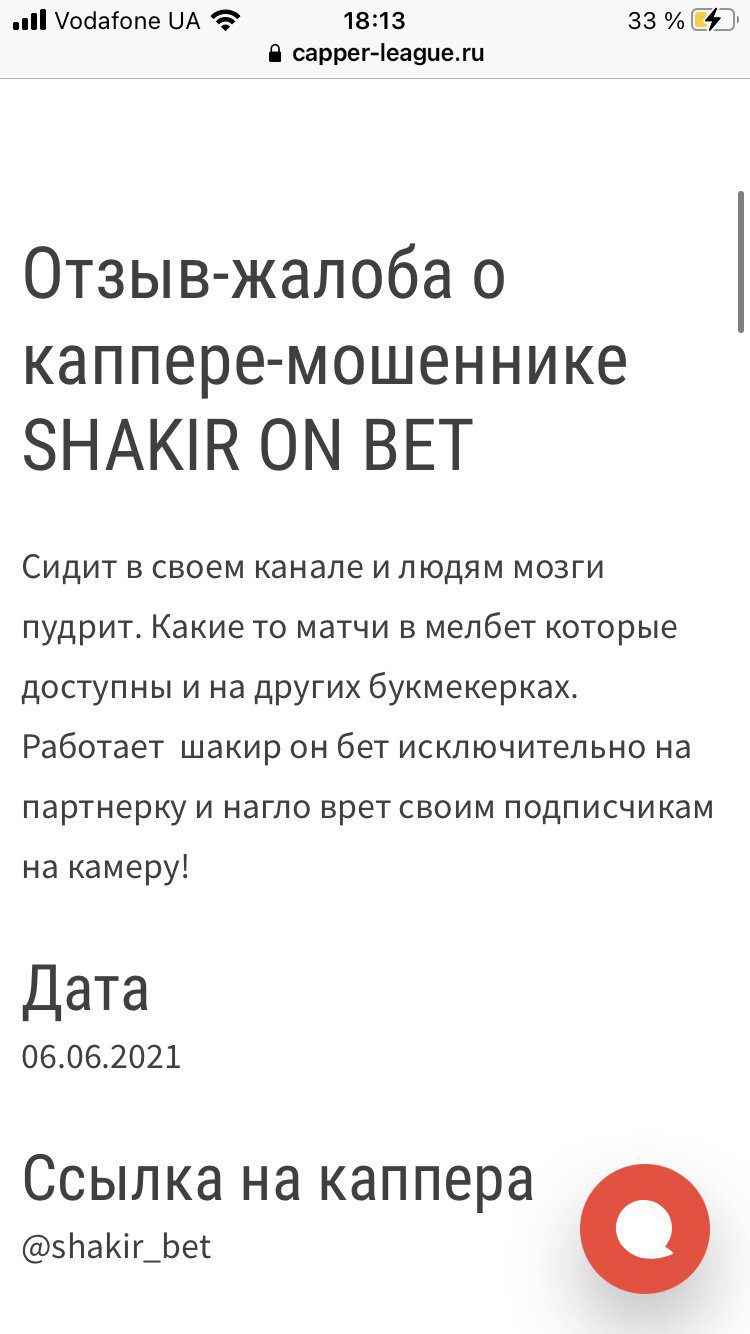Tap the capper-league.ru address bar
This screenshot has width=750, height=1334.
(x=376, y=54)
